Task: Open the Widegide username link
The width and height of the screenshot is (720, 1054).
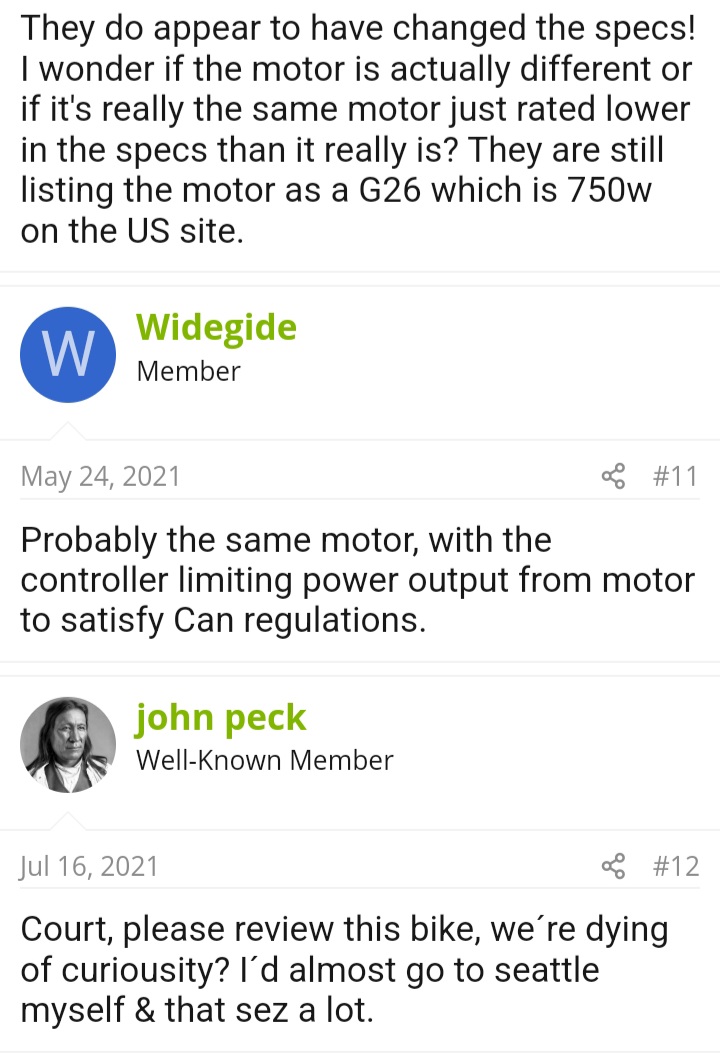Action: pos(216,327)
